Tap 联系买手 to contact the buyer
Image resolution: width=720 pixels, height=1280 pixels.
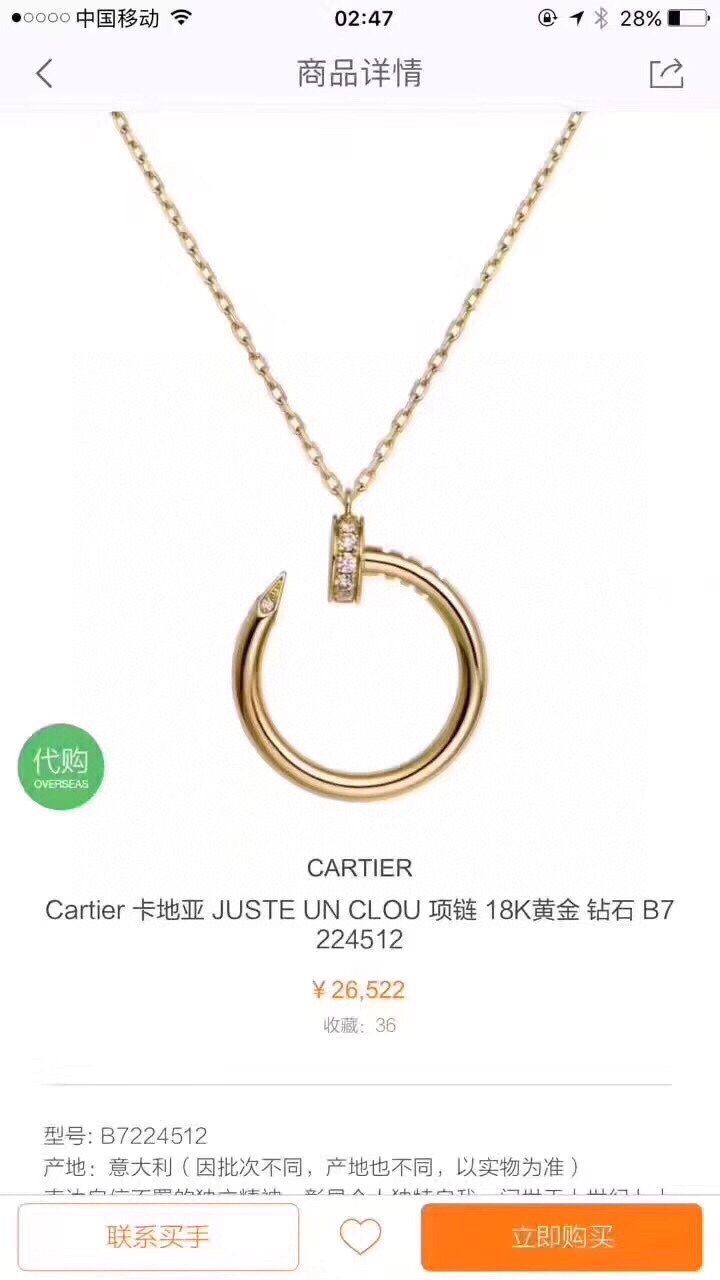tap(158, 1237)
